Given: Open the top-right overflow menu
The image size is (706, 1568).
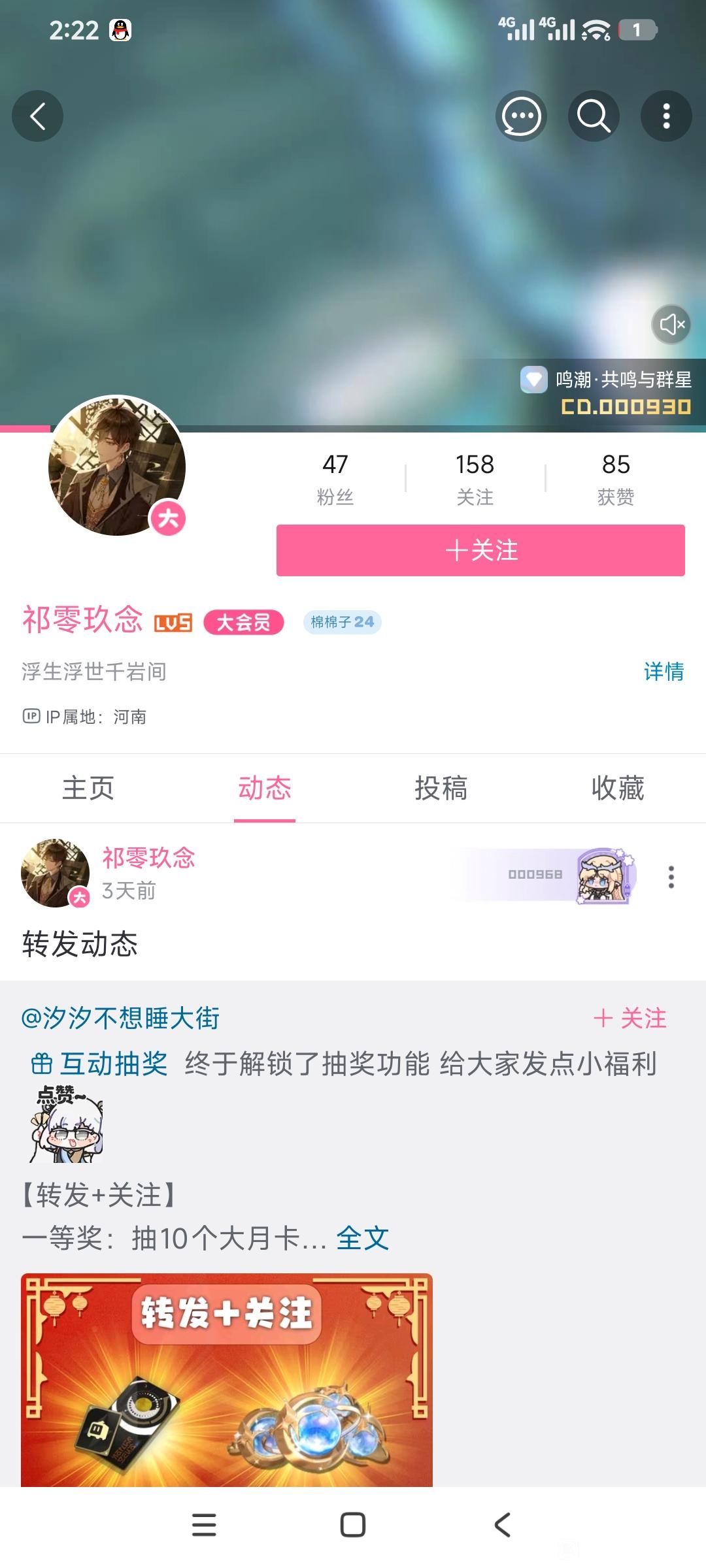Looking at the screenshot, I should 666,116.
